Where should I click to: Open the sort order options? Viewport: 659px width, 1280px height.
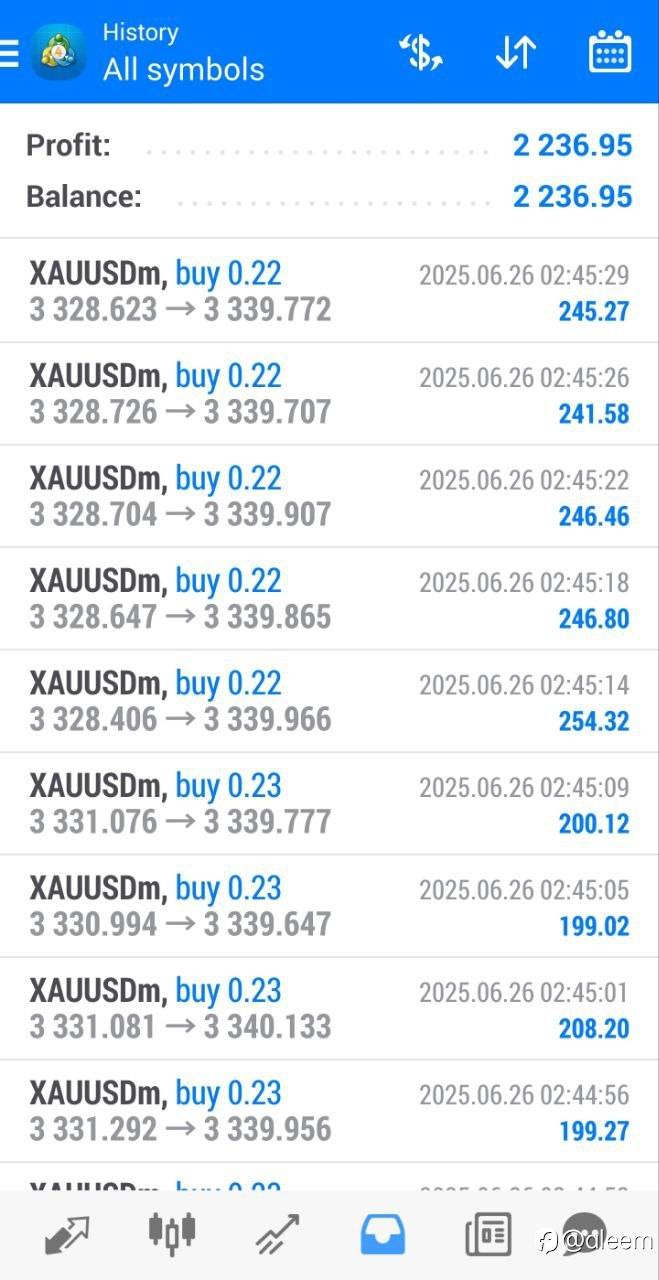(x=515, y=52)
